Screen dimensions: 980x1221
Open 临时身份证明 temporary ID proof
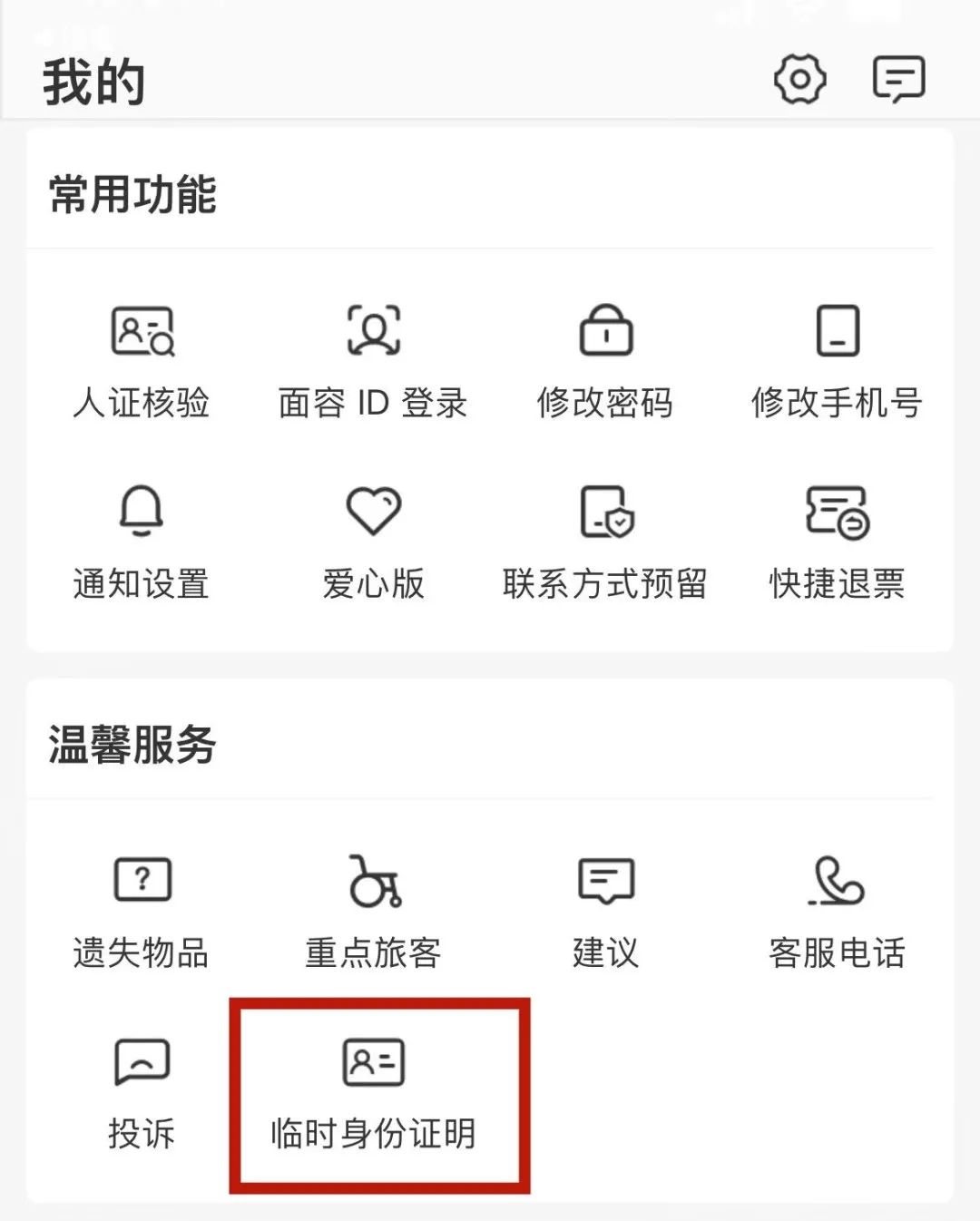[x=373, y=1094]
